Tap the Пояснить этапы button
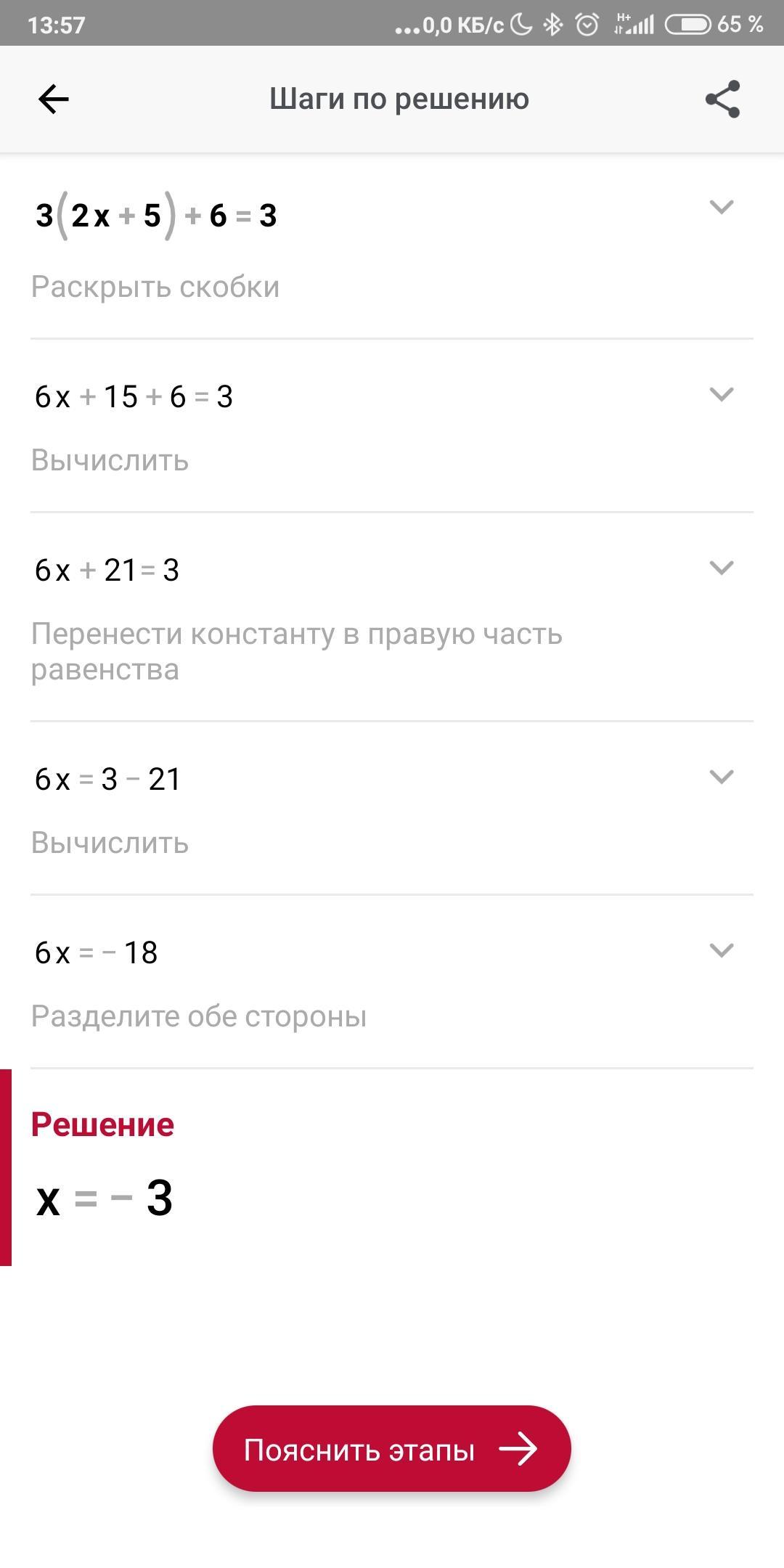This screenshot has height=1568, width=784. tap(391, 1449)
